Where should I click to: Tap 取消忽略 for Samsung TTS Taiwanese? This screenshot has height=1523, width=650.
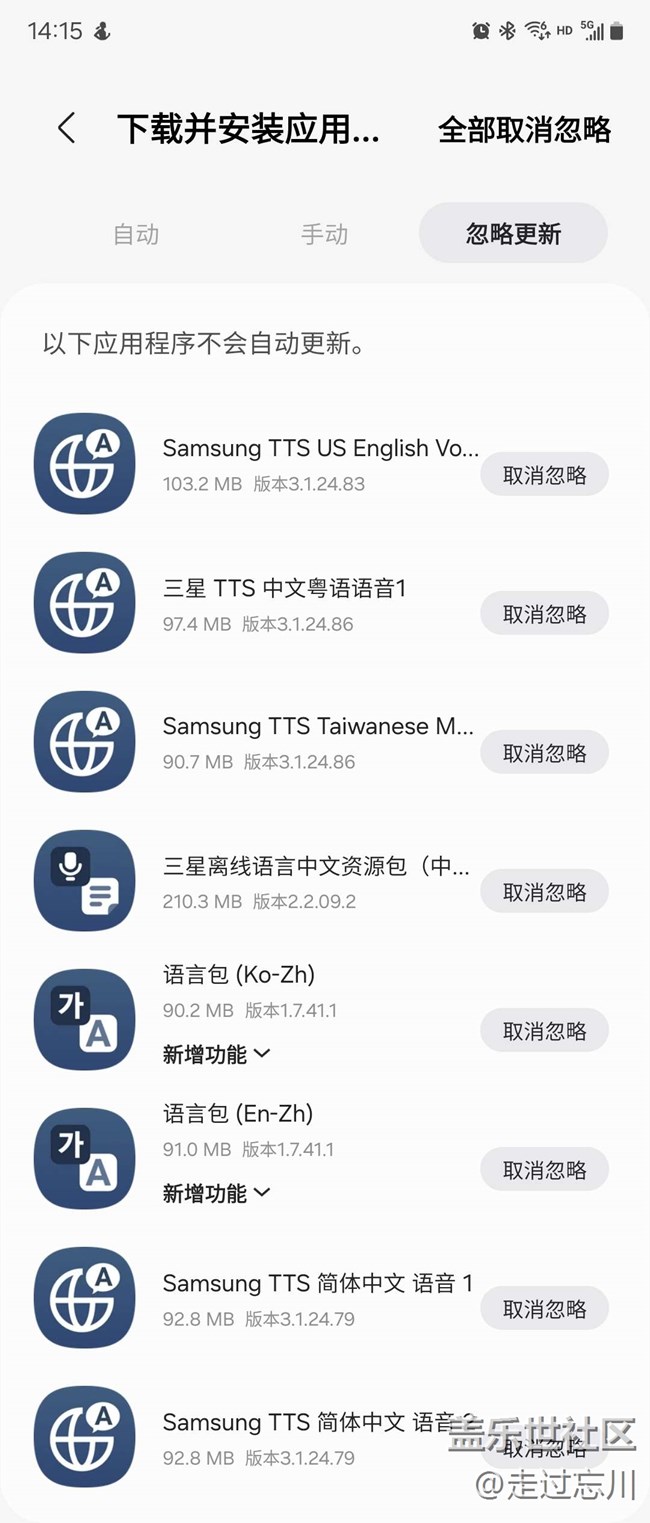point(544,753)
